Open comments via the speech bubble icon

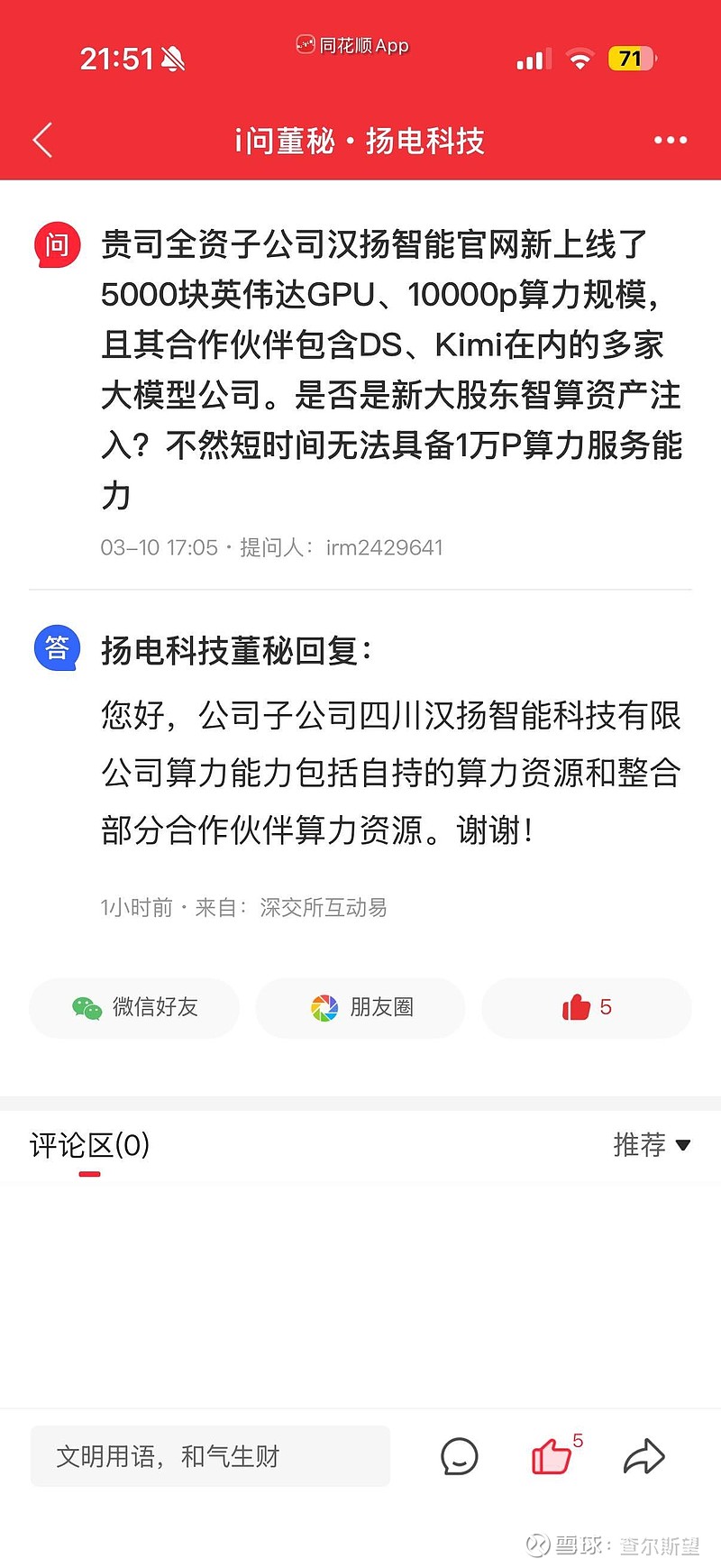tap(459, 1456)
